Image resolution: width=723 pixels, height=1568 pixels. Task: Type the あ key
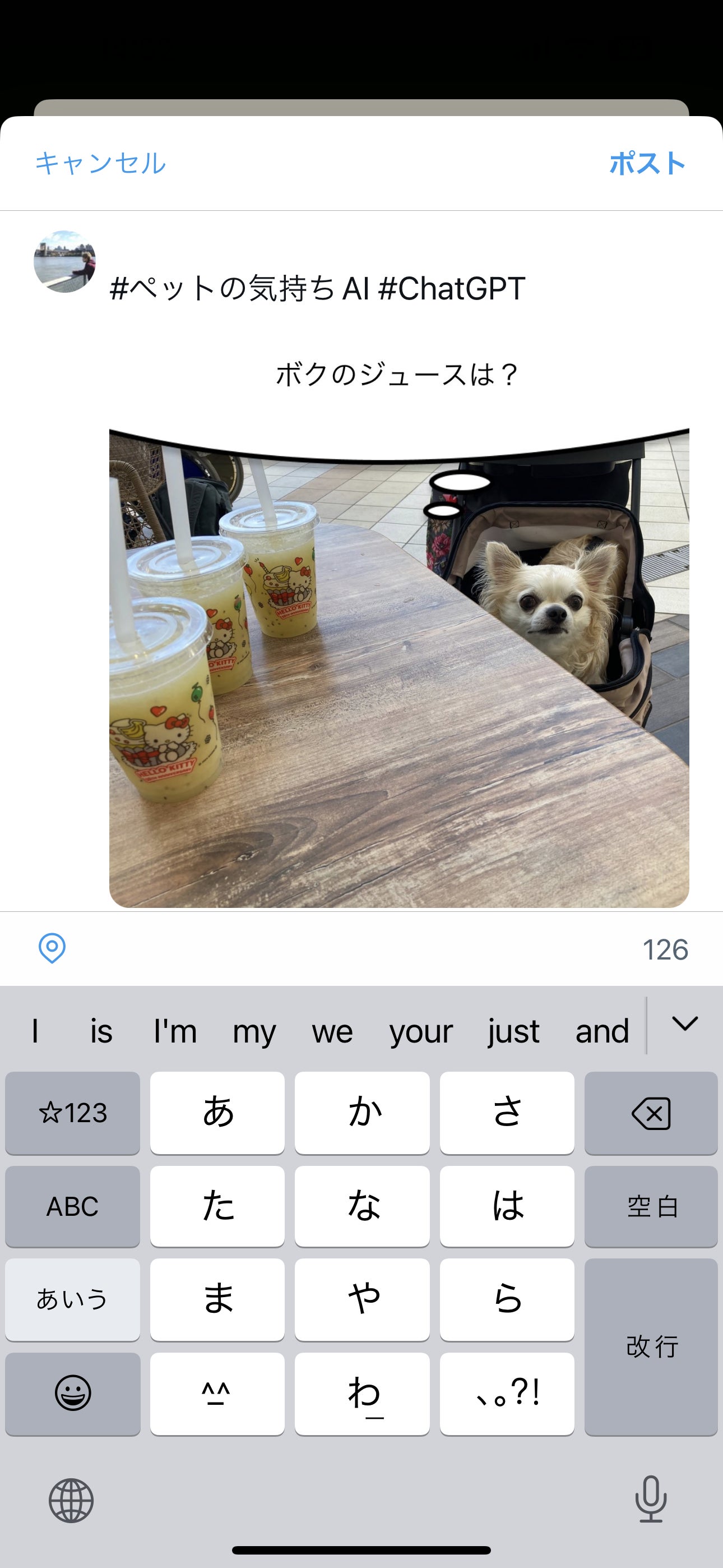[217, 1113]
